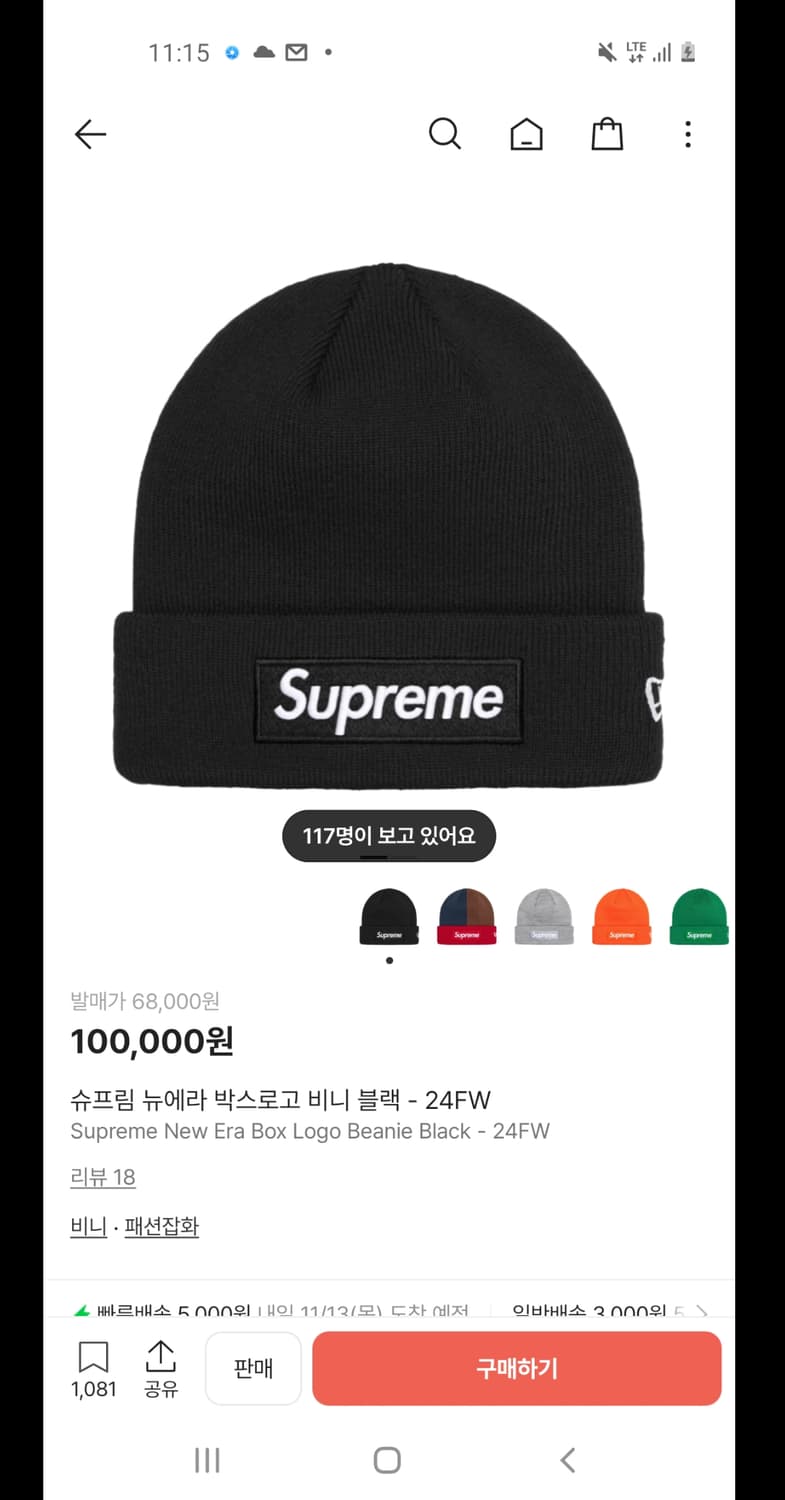This screenshot has width=785, height=1500.
Task: Open the three-dot overflow menu
Action: point(688,133)
